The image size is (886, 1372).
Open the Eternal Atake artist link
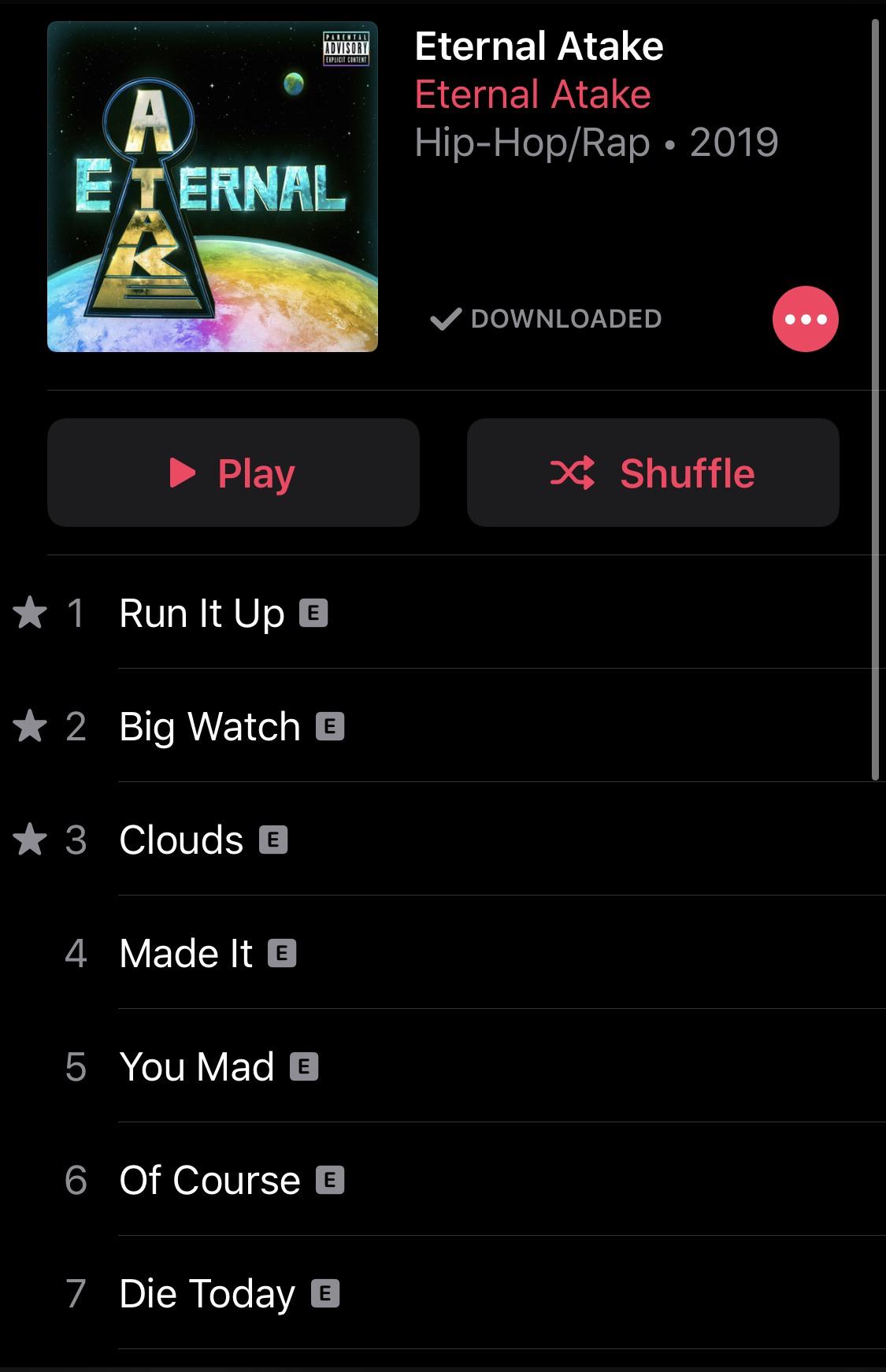tap(532, 94)
